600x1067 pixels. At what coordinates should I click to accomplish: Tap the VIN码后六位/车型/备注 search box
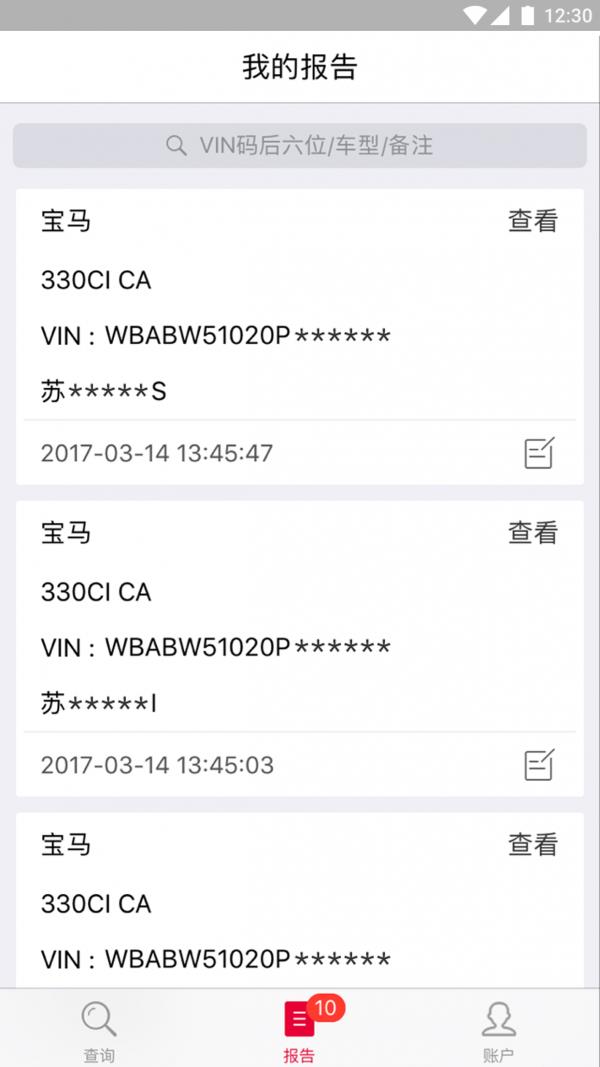pyautogui.click(x=299, y=145)
